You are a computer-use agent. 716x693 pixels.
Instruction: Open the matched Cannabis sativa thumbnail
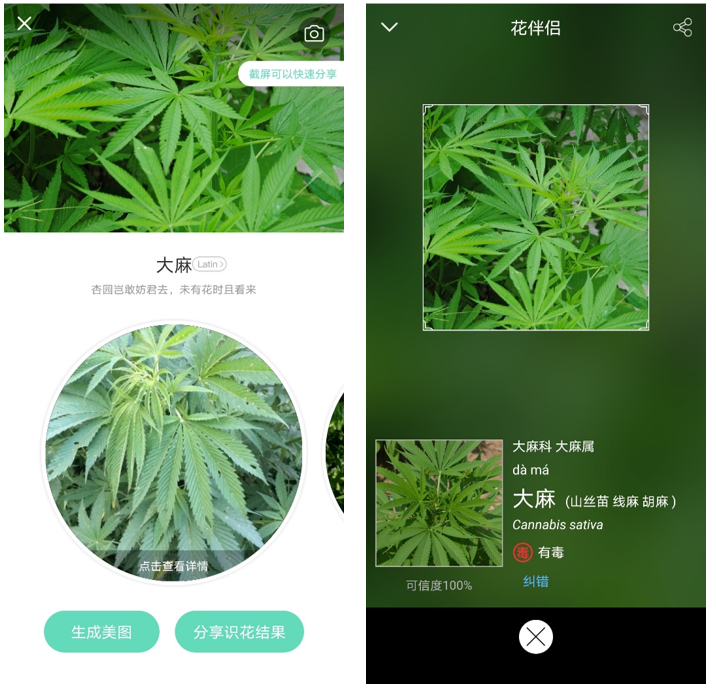(439, 503)
